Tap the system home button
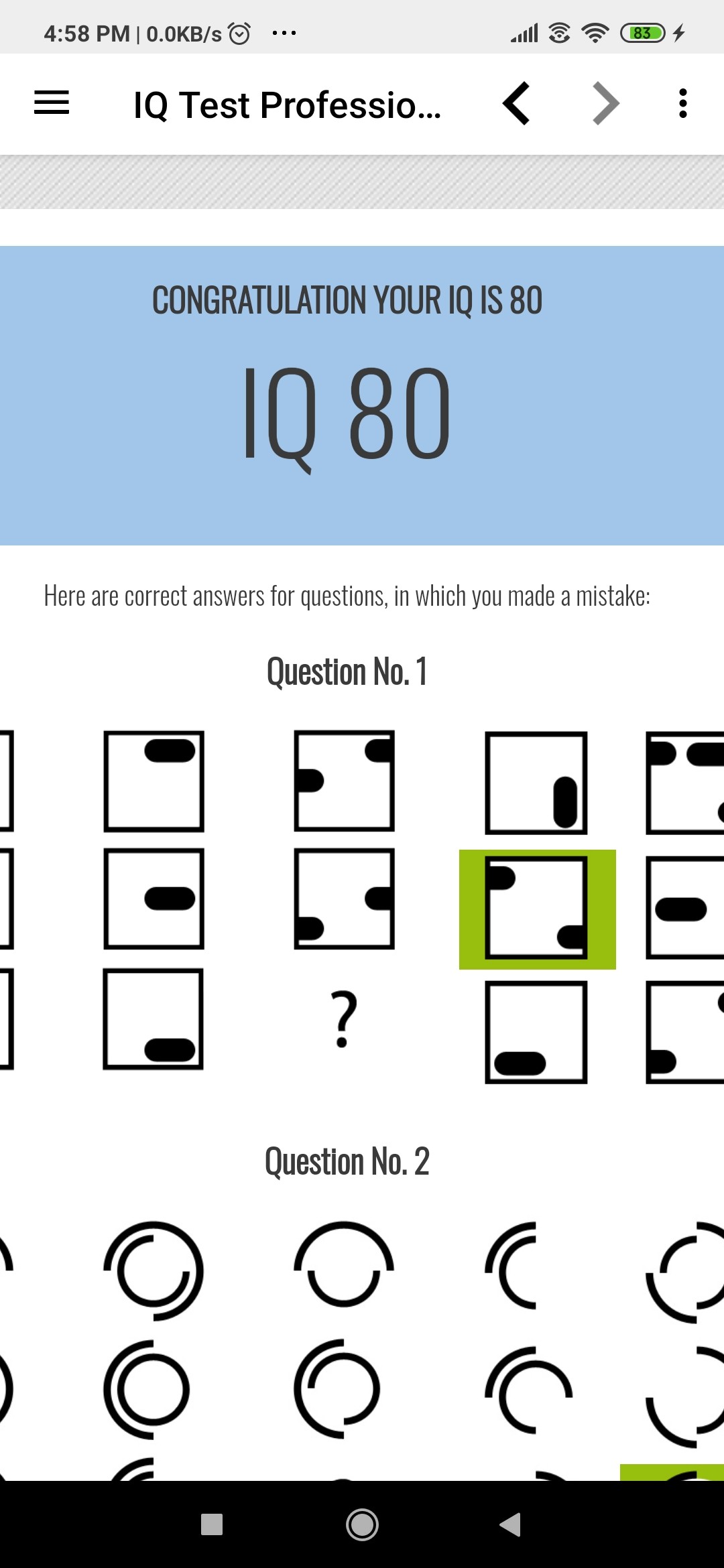The width and height of the screenshot is (724, 1568). point(362,1524)
